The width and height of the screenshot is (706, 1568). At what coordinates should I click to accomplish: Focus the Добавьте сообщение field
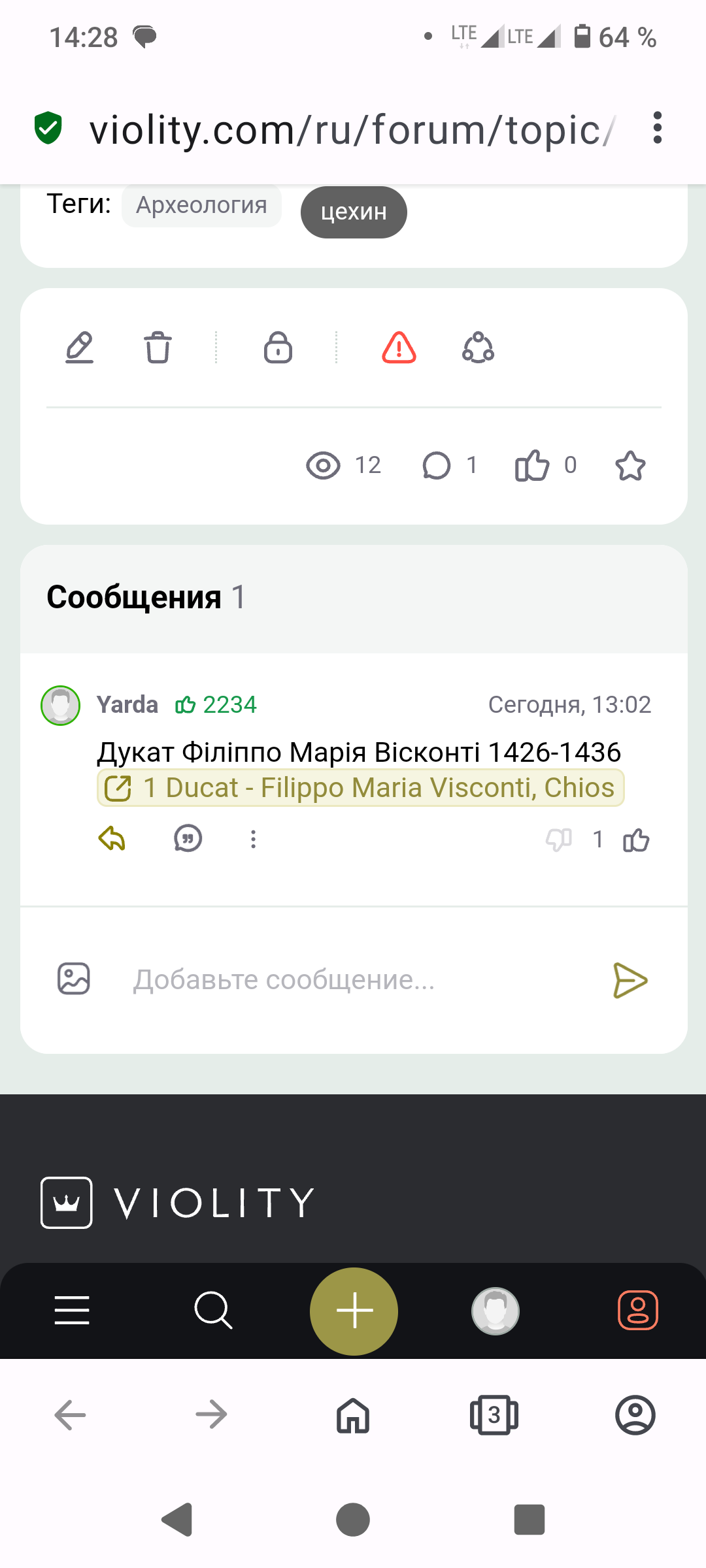click(353, 980)
